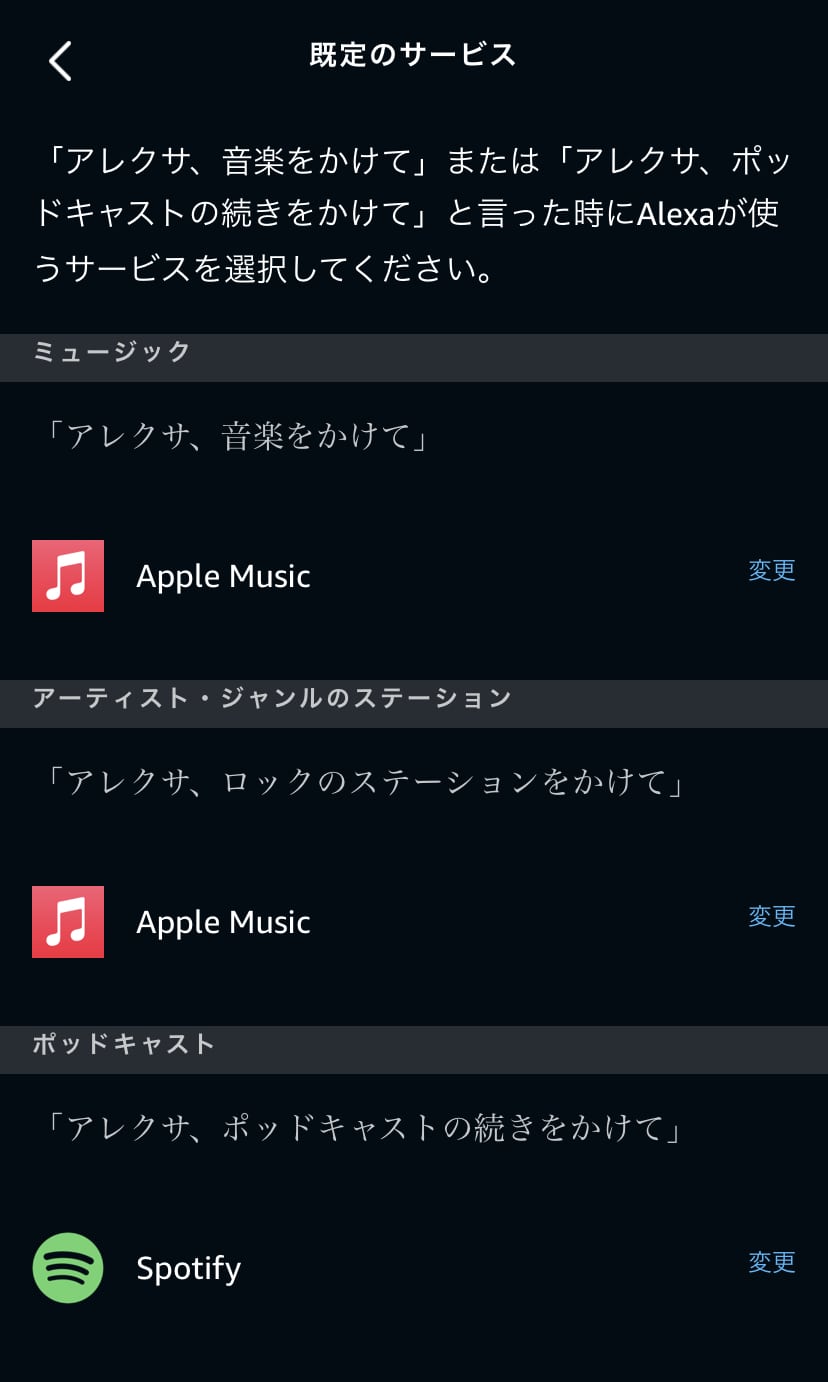Open 変更 beside the station service Apple Music

(770, 916)
